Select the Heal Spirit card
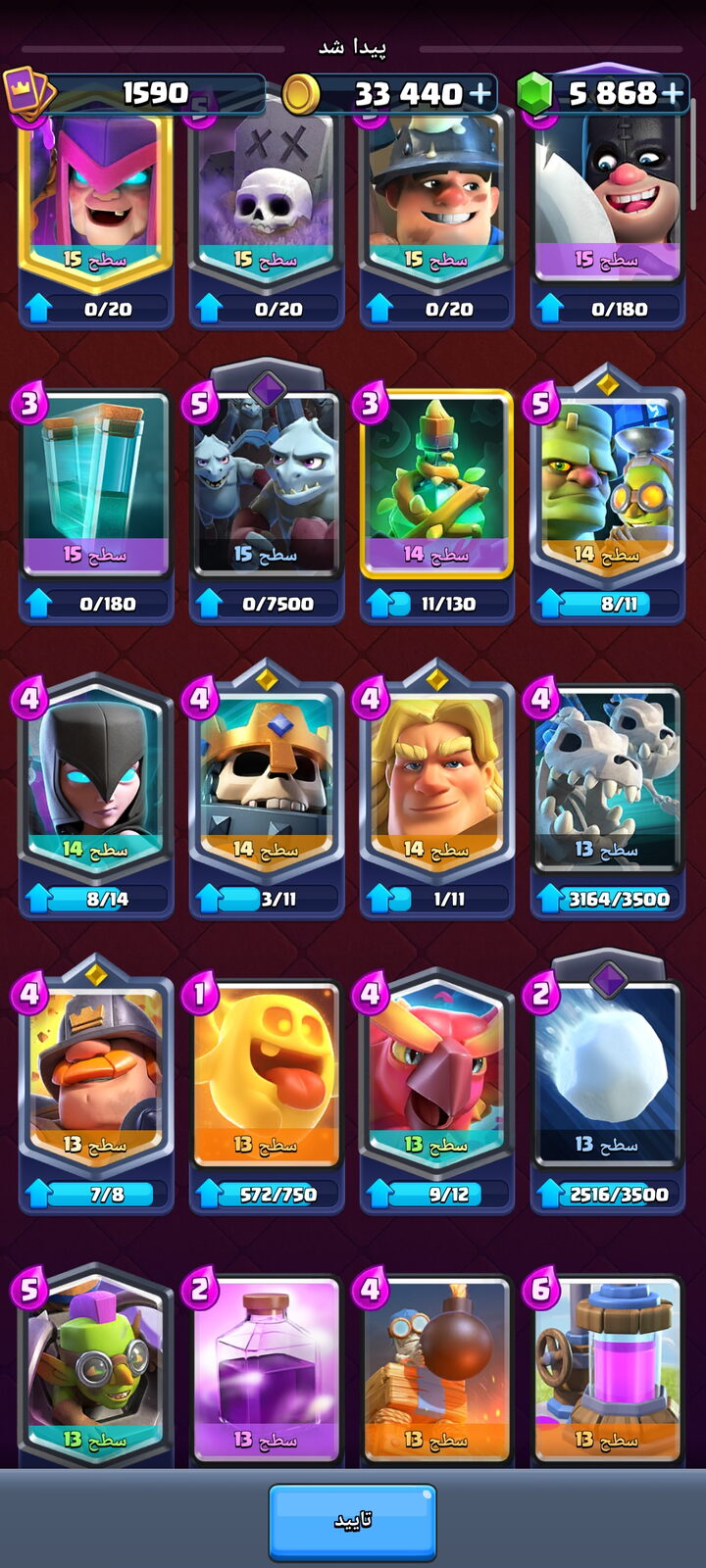The image size is (706, 1568). click(267, 1094)
